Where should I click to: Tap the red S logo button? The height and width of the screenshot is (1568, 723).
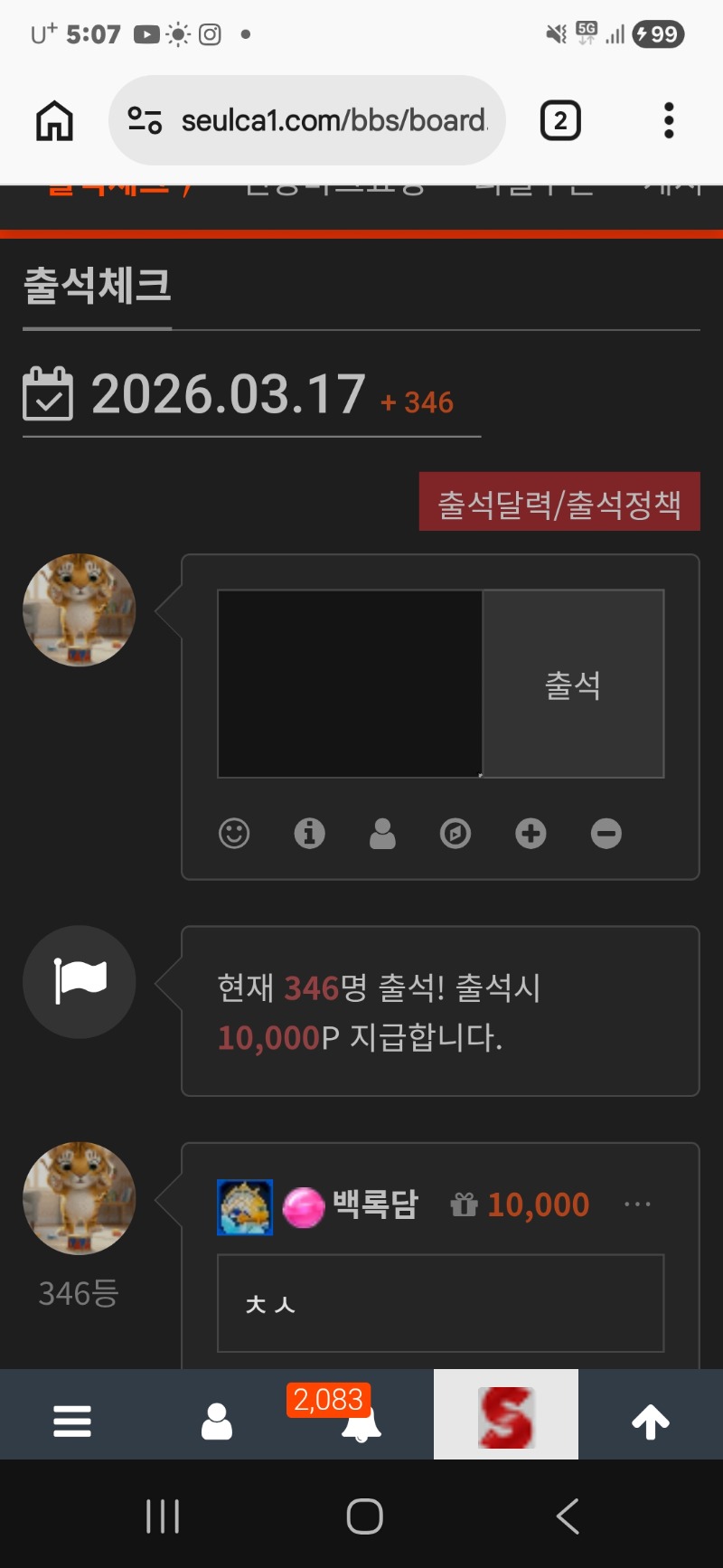click(x=505, y=1415)
